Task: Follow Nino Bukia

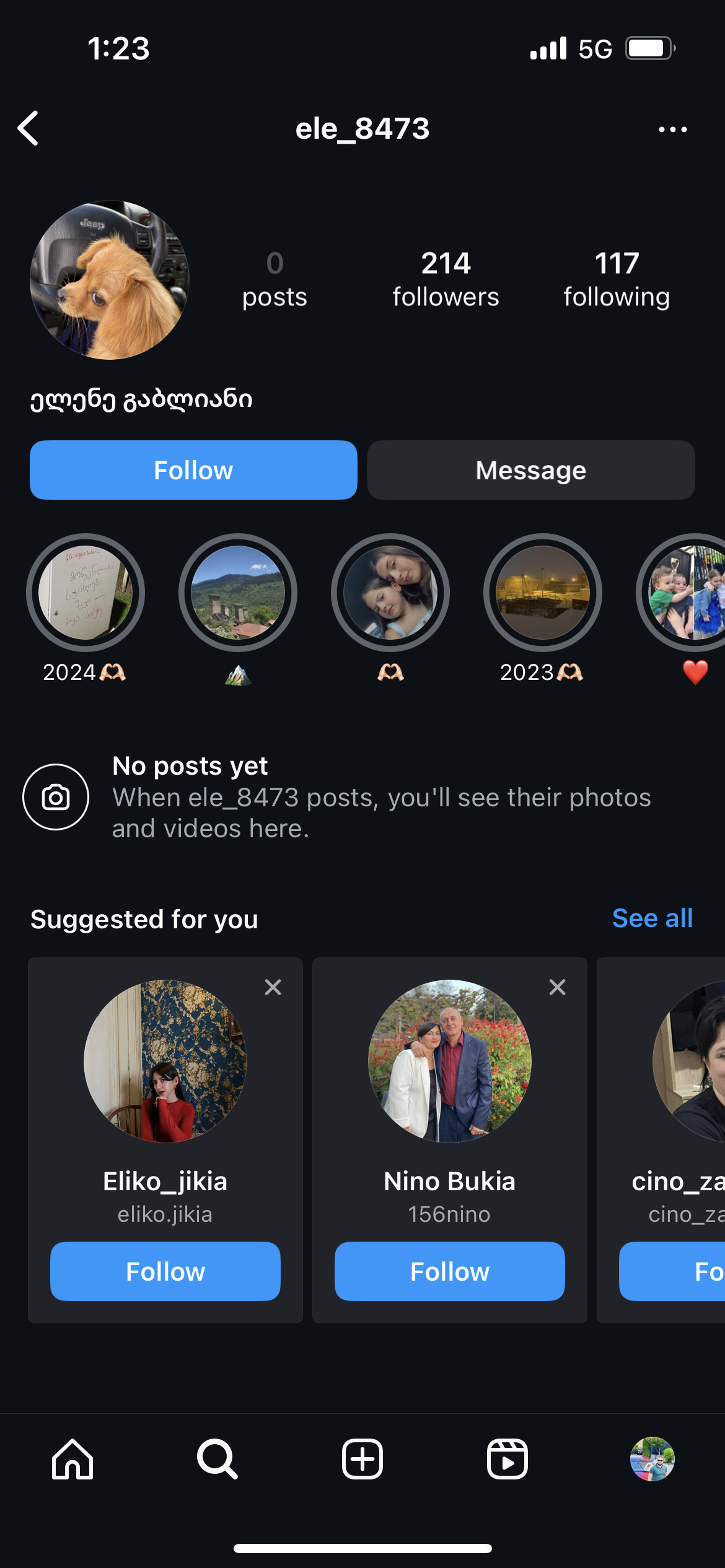Action: point(449,1271)
